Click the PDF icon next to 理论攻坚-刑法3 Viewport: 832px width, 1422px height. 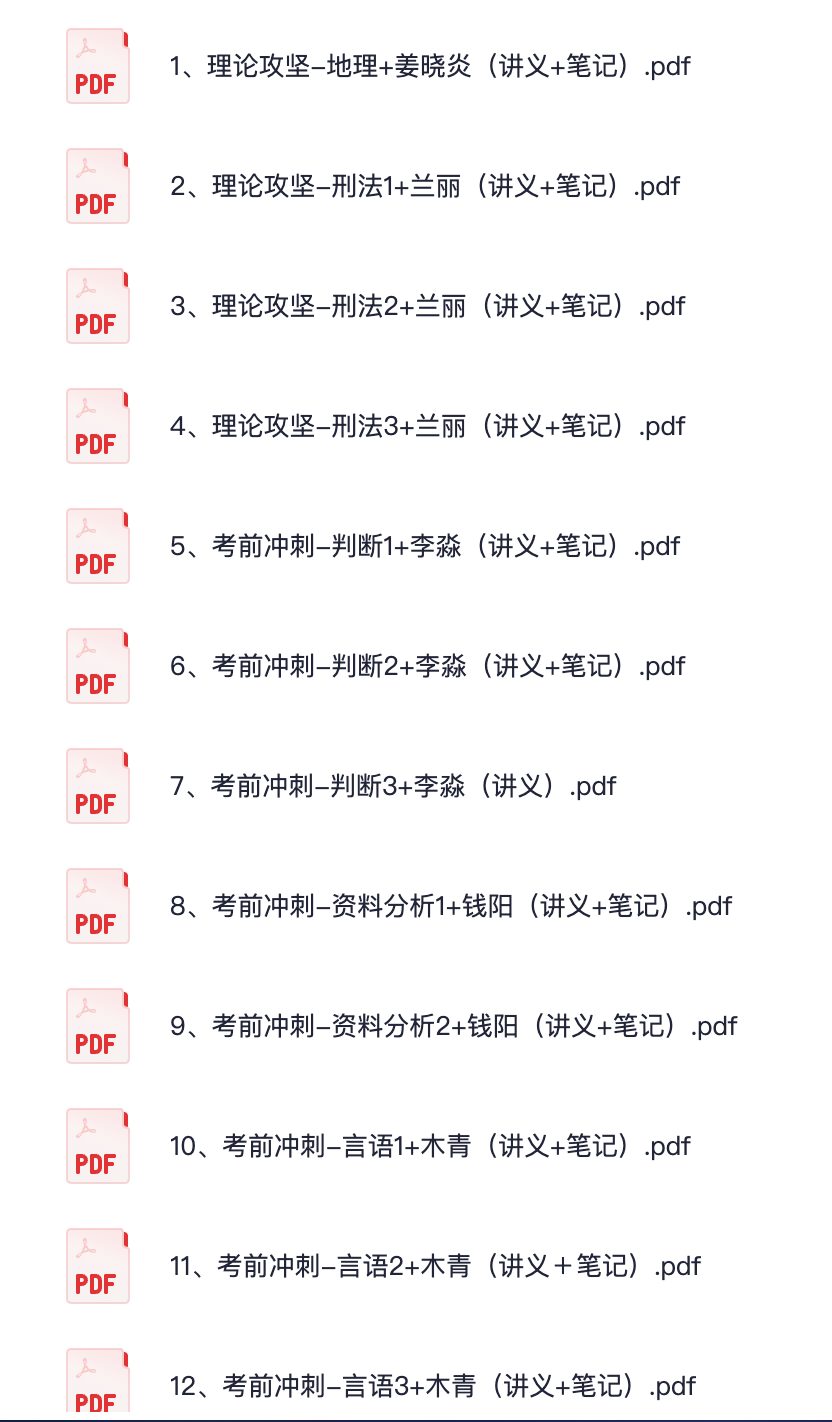pos(97,426)
